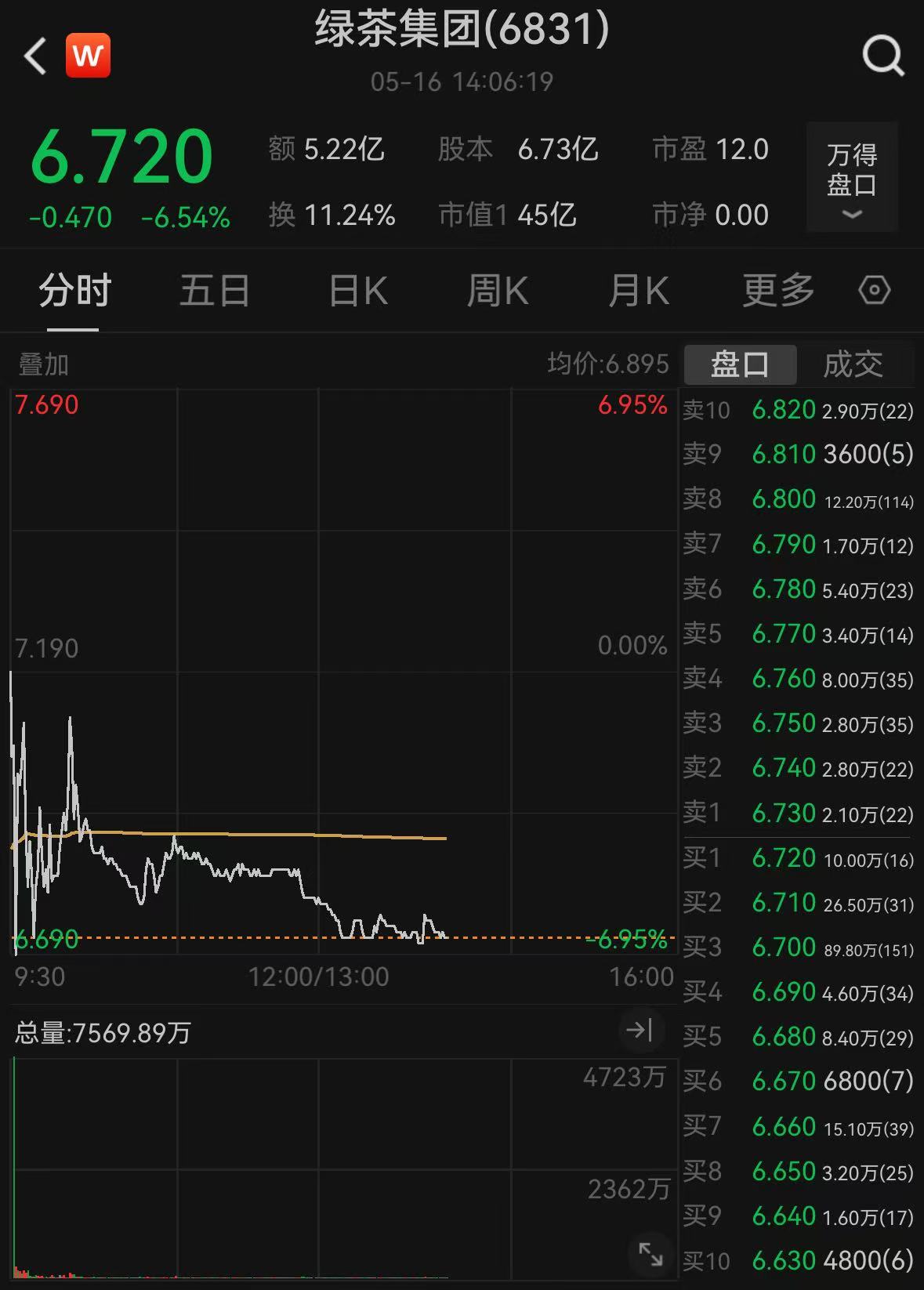Tap 叠加 to overlay another stock

(x=44, y=364)
